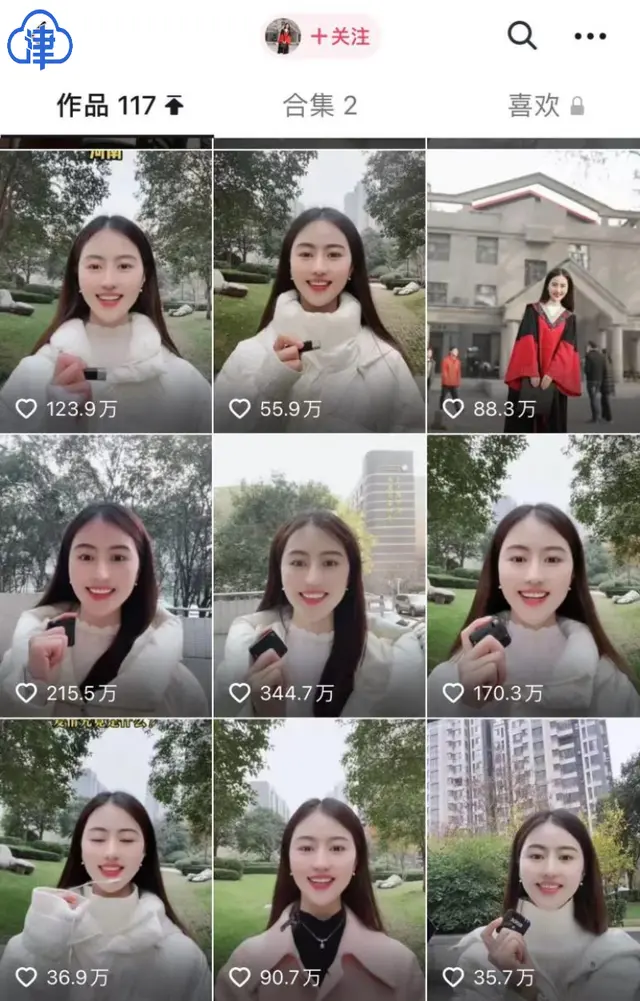Open the video with 344.7万 likes
The height and width of the screenshot is (1001, 640).
[319, 575]
